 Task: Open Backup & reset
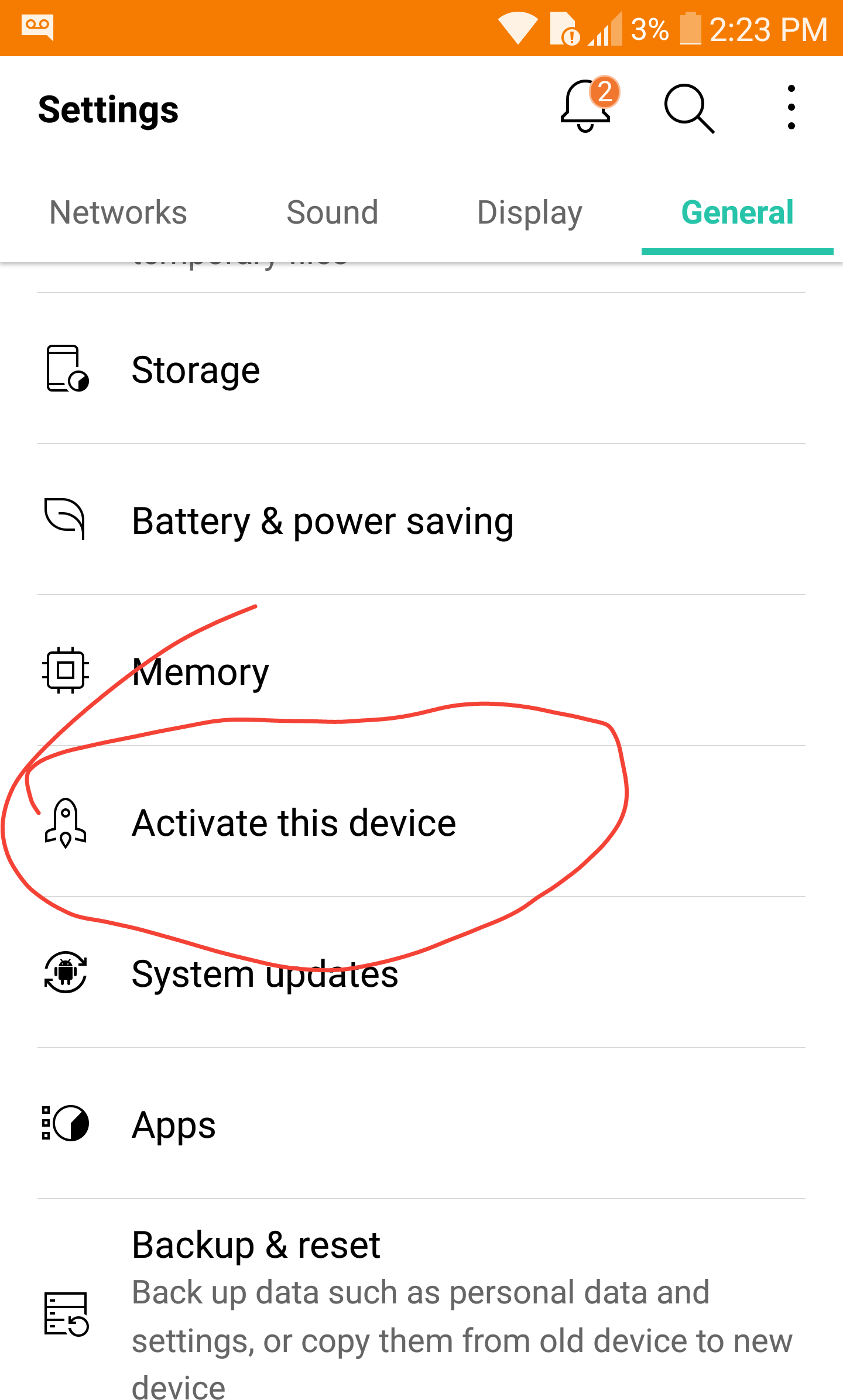tap(256, 1244)
